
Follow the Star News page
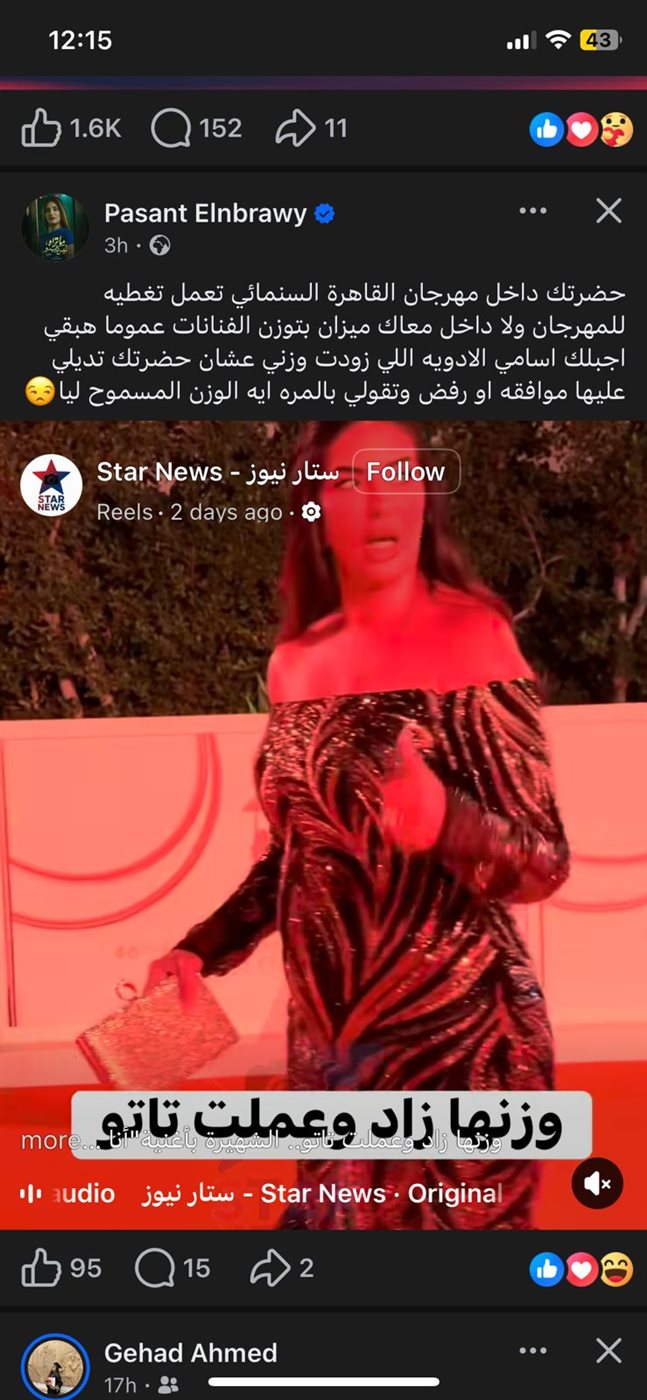pos(405,472)
